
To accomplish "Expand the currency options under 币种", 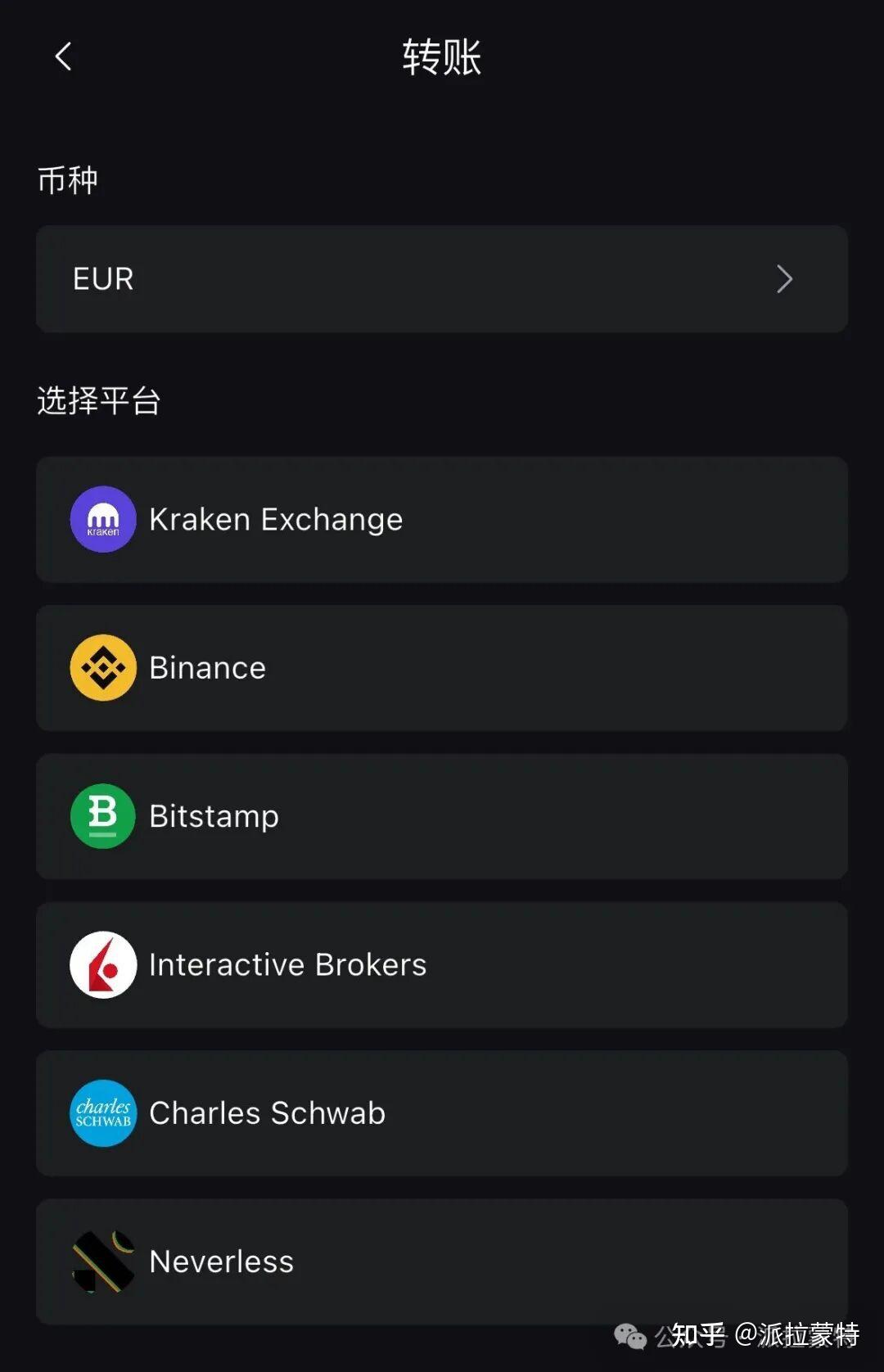I will pos(442,279).
